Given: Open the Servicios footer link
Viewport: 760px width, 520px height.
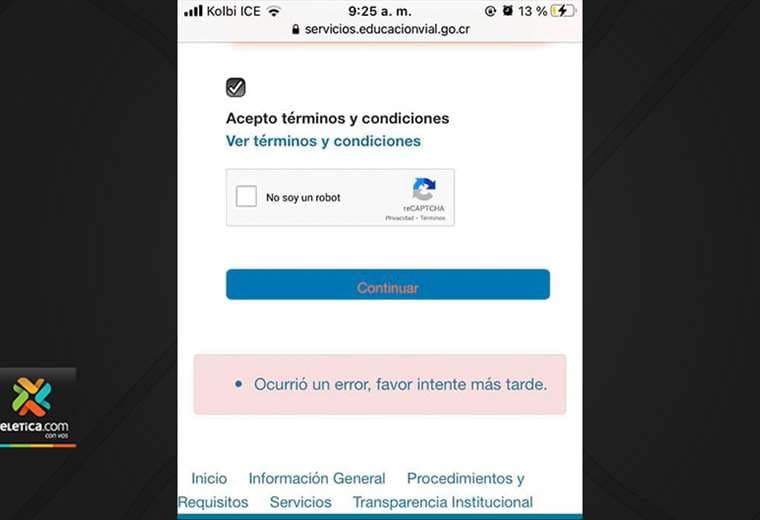Looking at the screenshot, I should point(300,502).
